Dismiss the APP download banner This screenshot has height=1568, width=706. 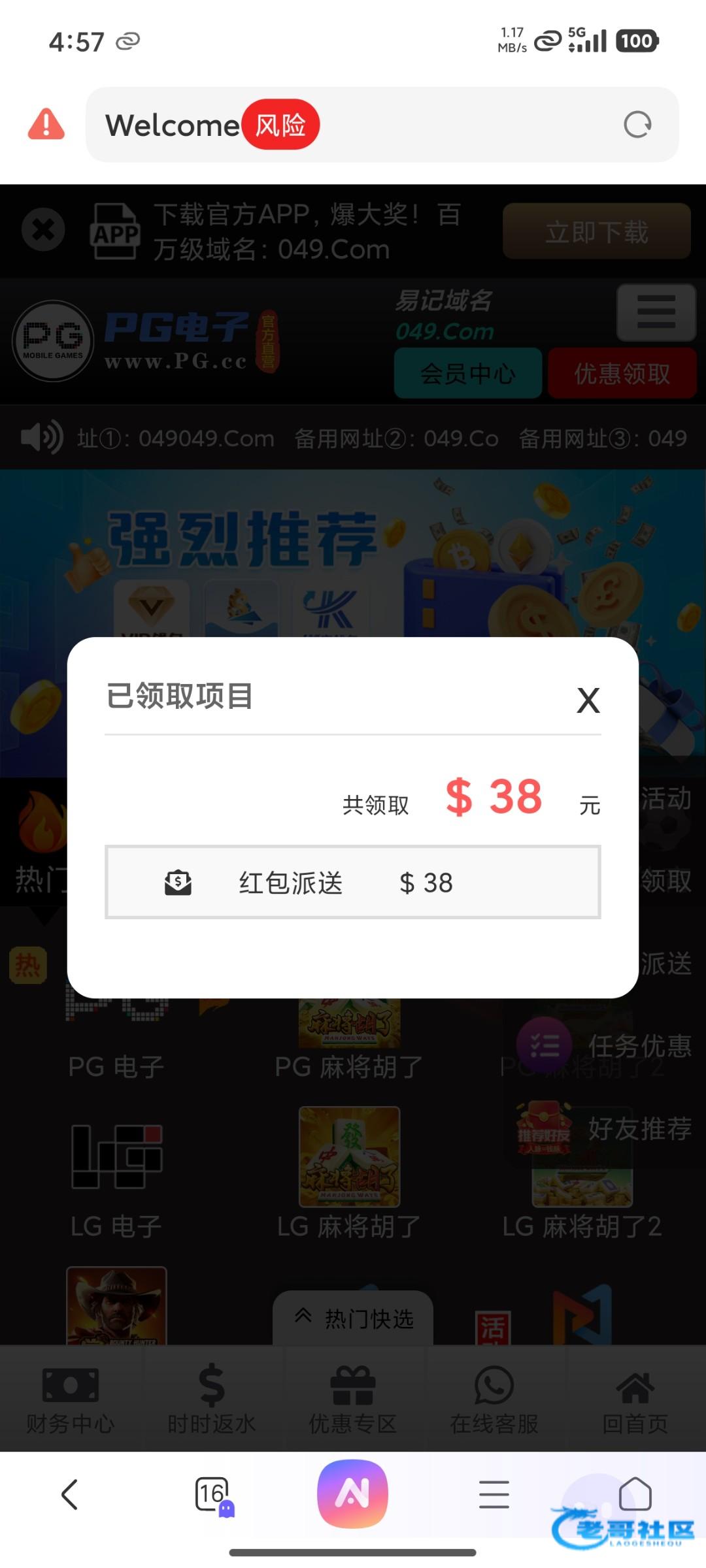point(43,230)
